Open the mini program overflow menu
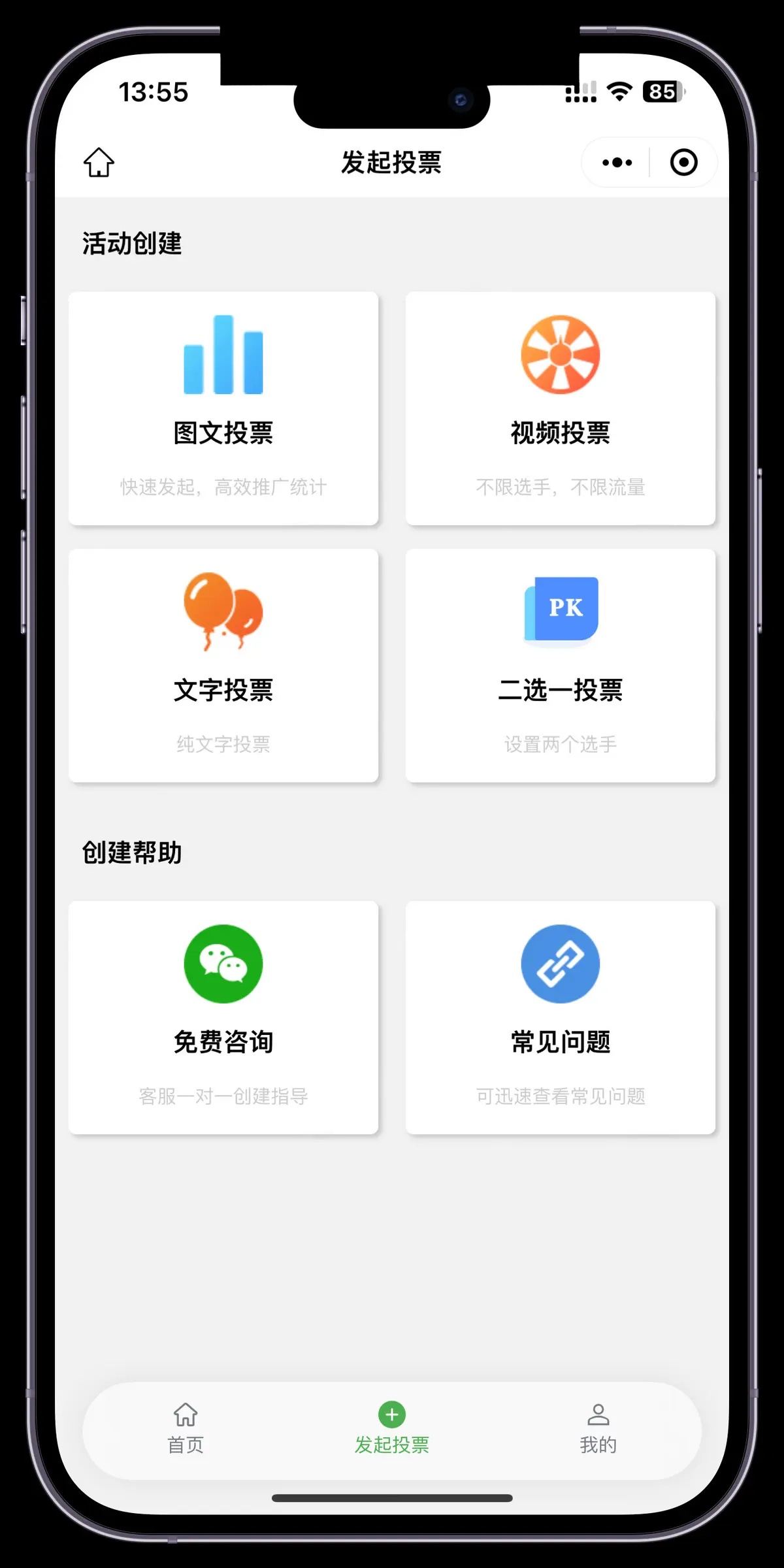The height and width of the screenshot is (1568, 784). point(617,162)
